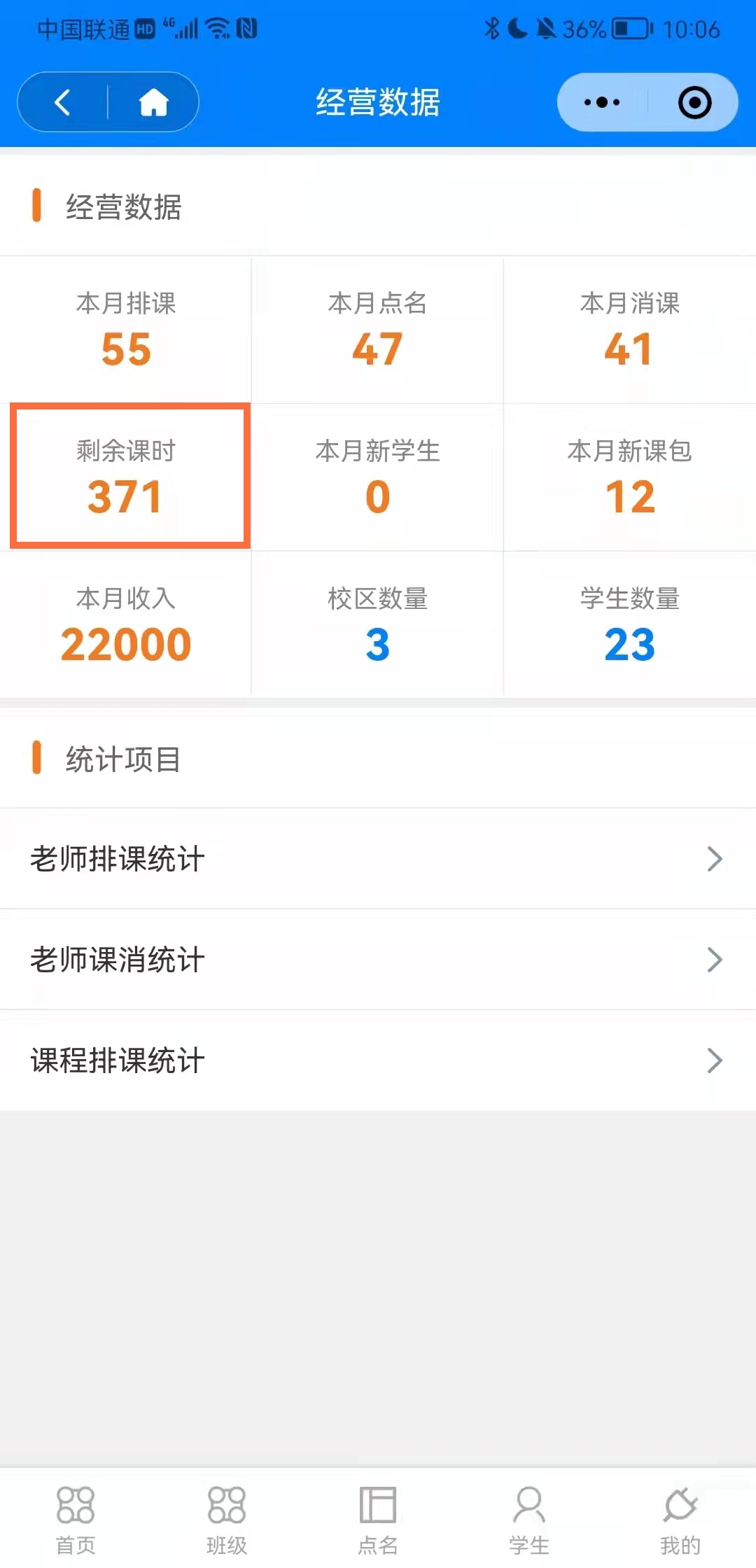Go back using the header arrow

click(63, 102)
